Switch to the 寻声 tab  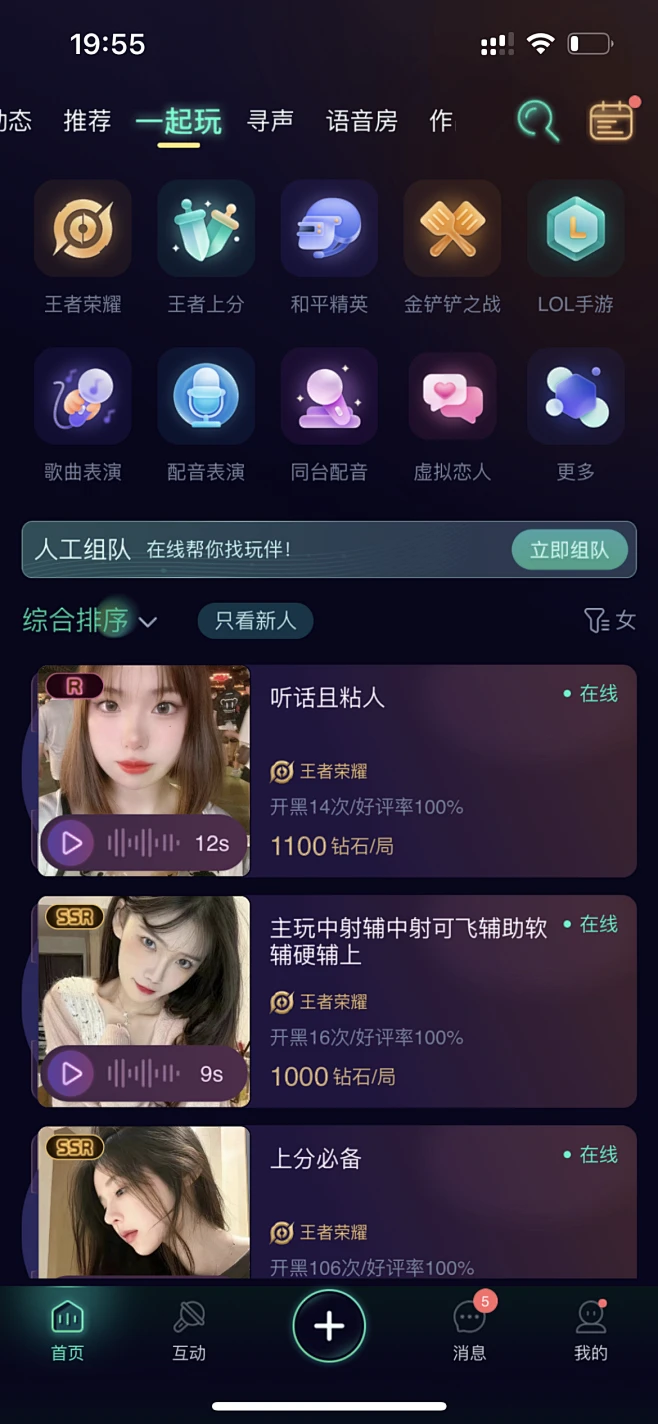270,121
